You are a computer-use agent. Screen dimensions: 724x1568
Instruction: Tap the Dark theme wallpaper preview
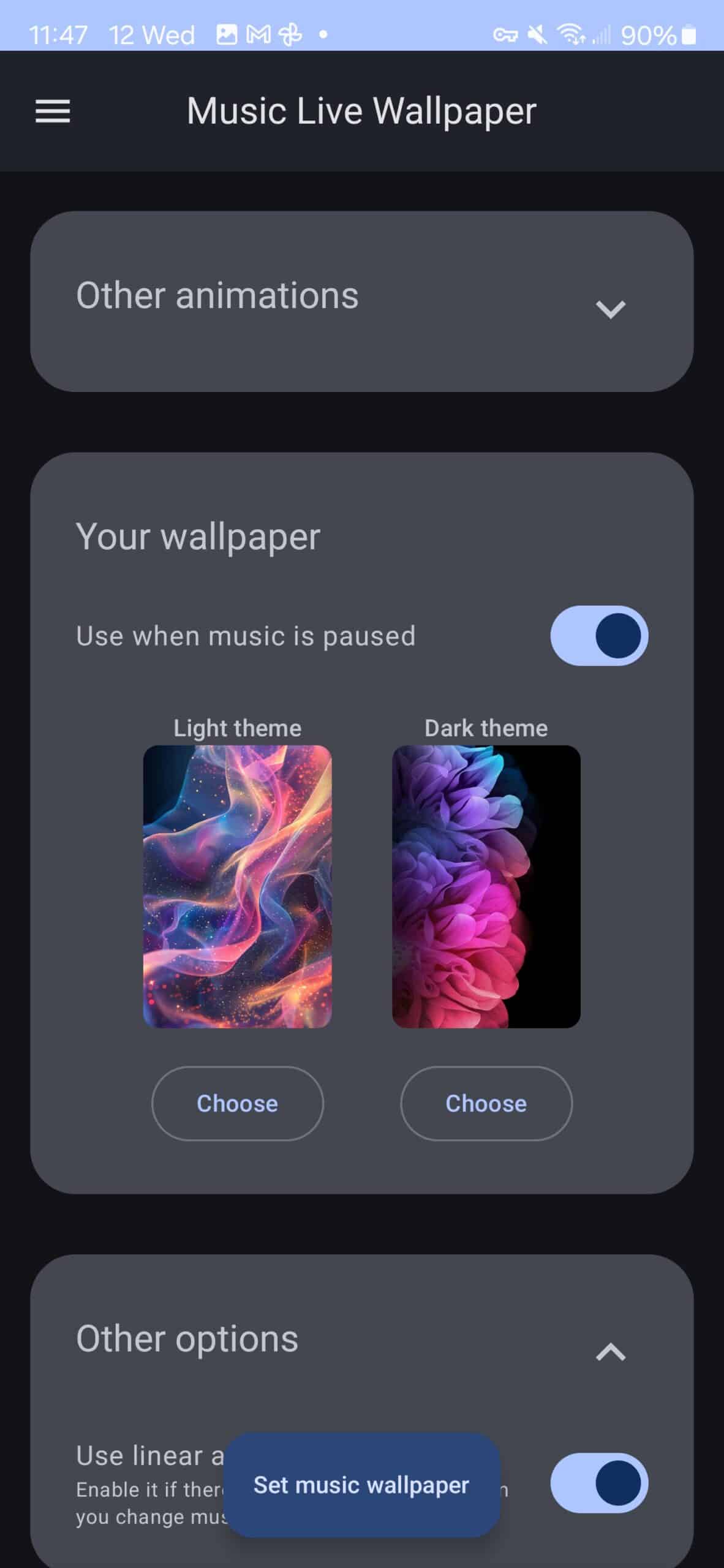486,886
